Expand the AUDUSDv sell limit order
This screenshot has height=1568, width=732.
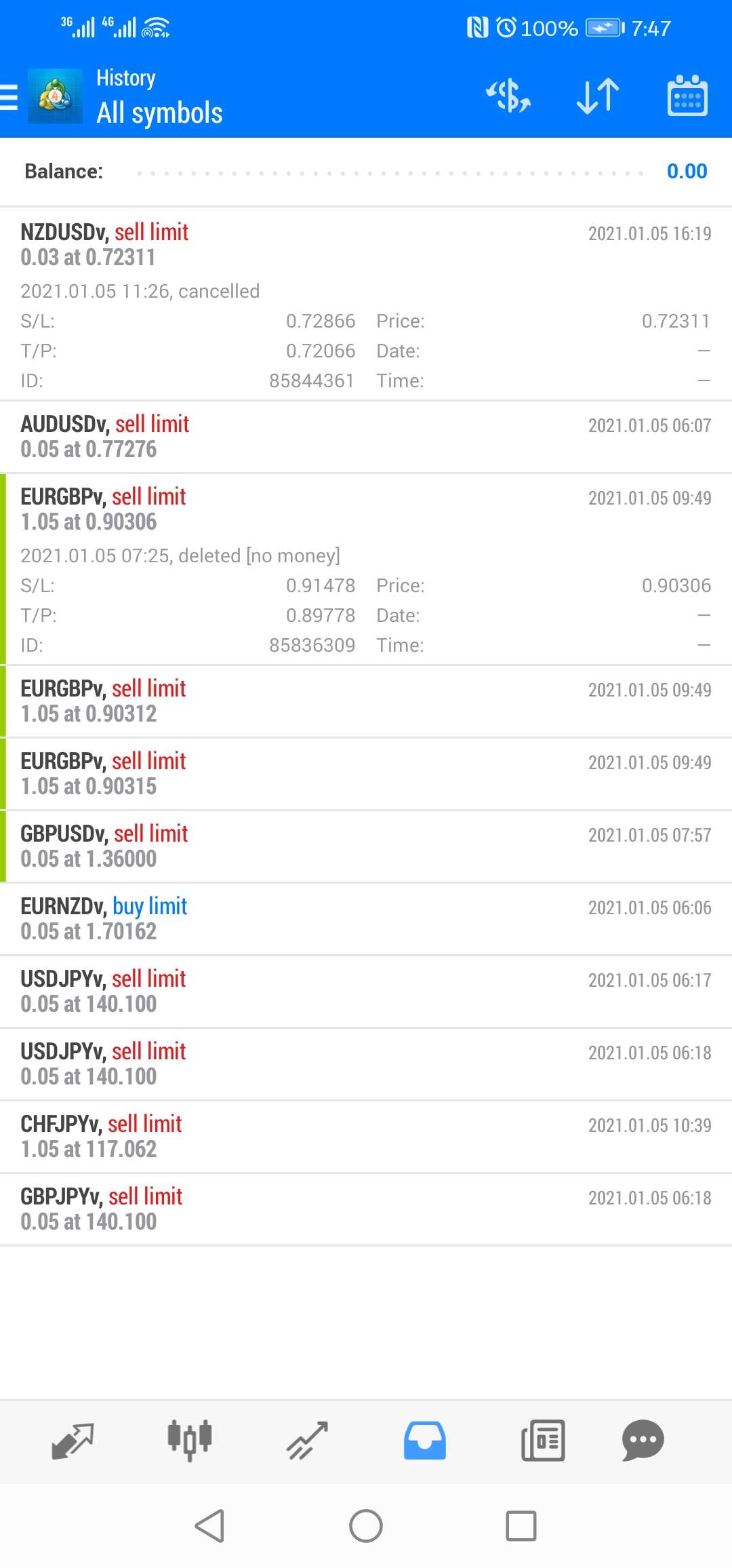click(x=366, y=437)
